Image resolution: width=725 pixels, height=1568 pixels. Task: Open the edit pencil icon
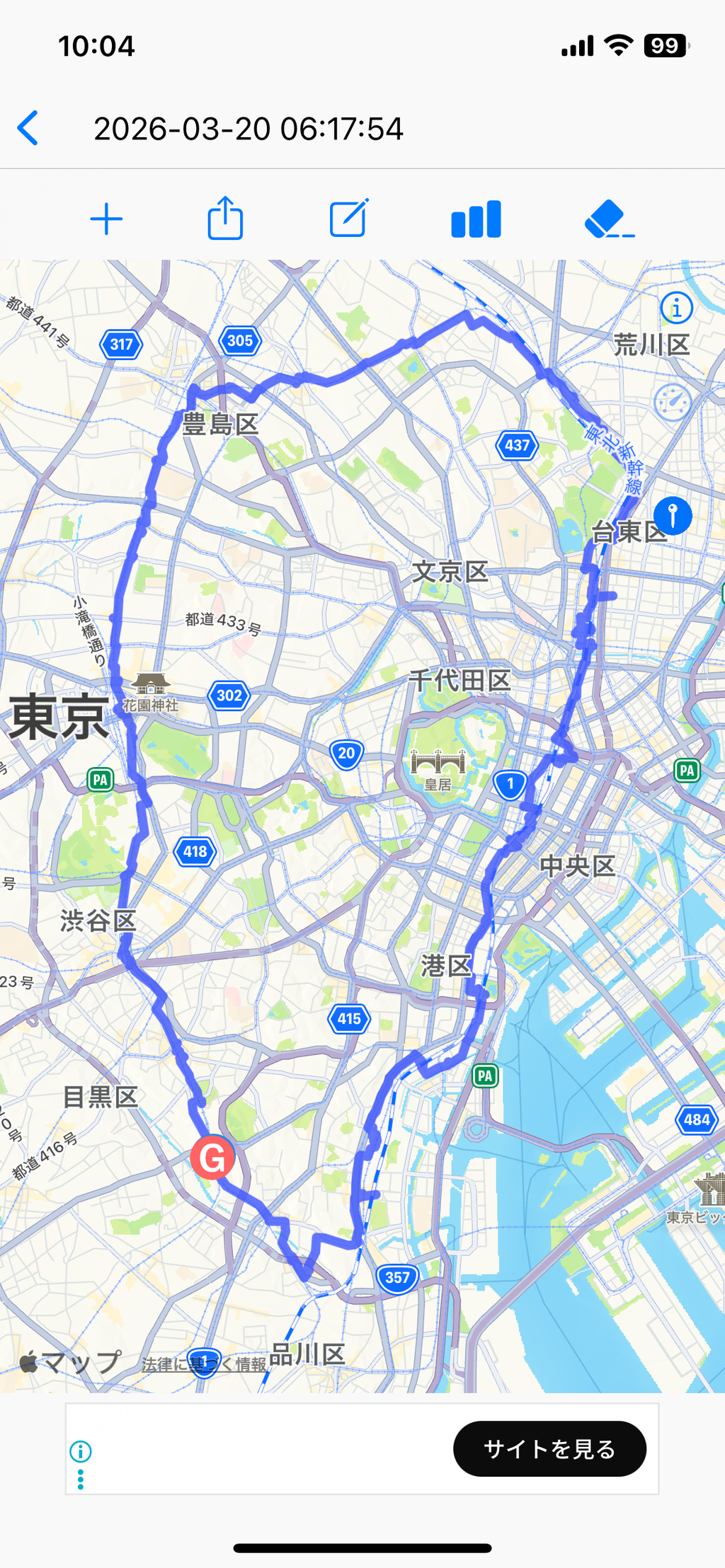pyautogui.click(x=348, y=219)
